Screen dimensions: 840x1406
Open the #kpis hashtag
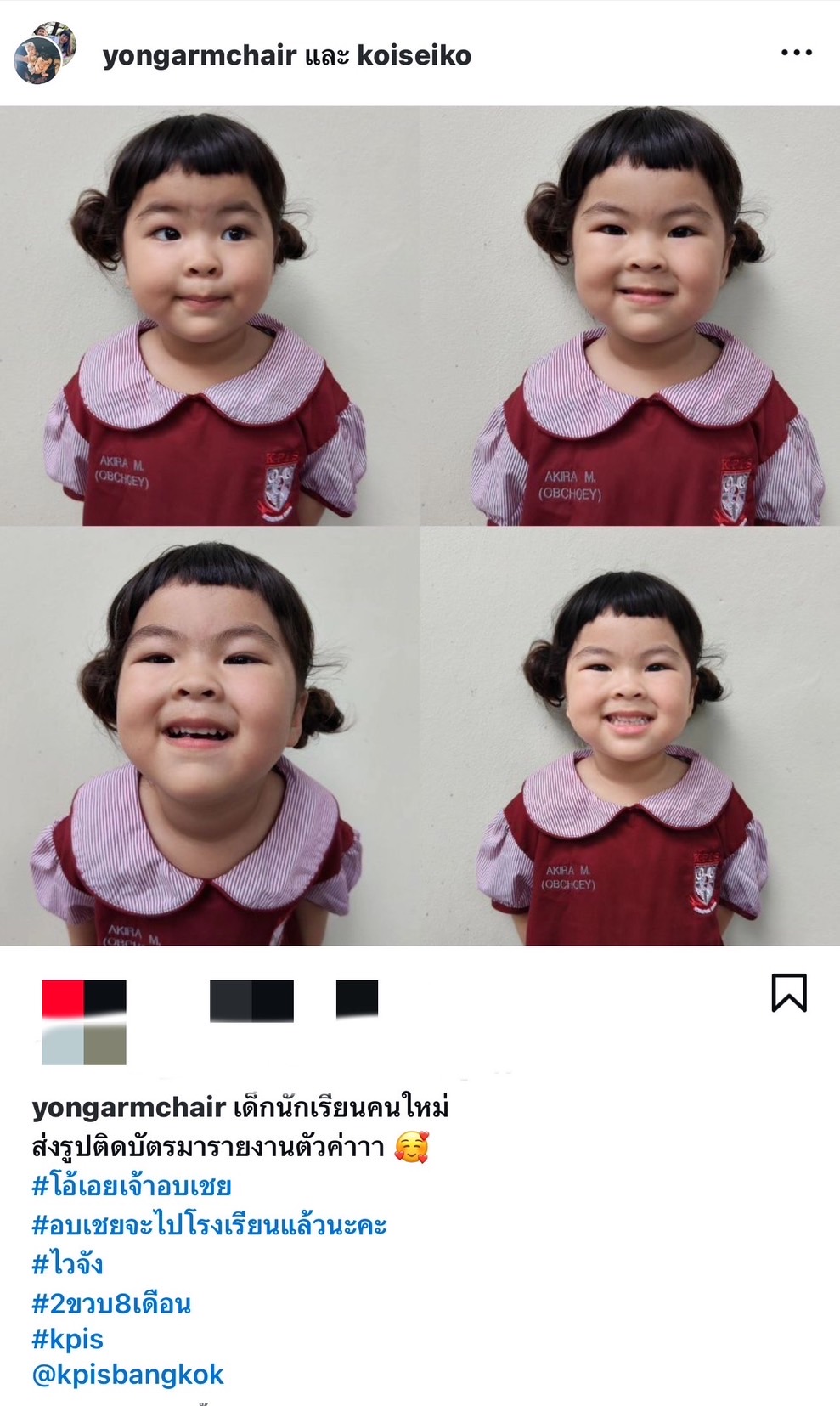tap(68, 1340)
